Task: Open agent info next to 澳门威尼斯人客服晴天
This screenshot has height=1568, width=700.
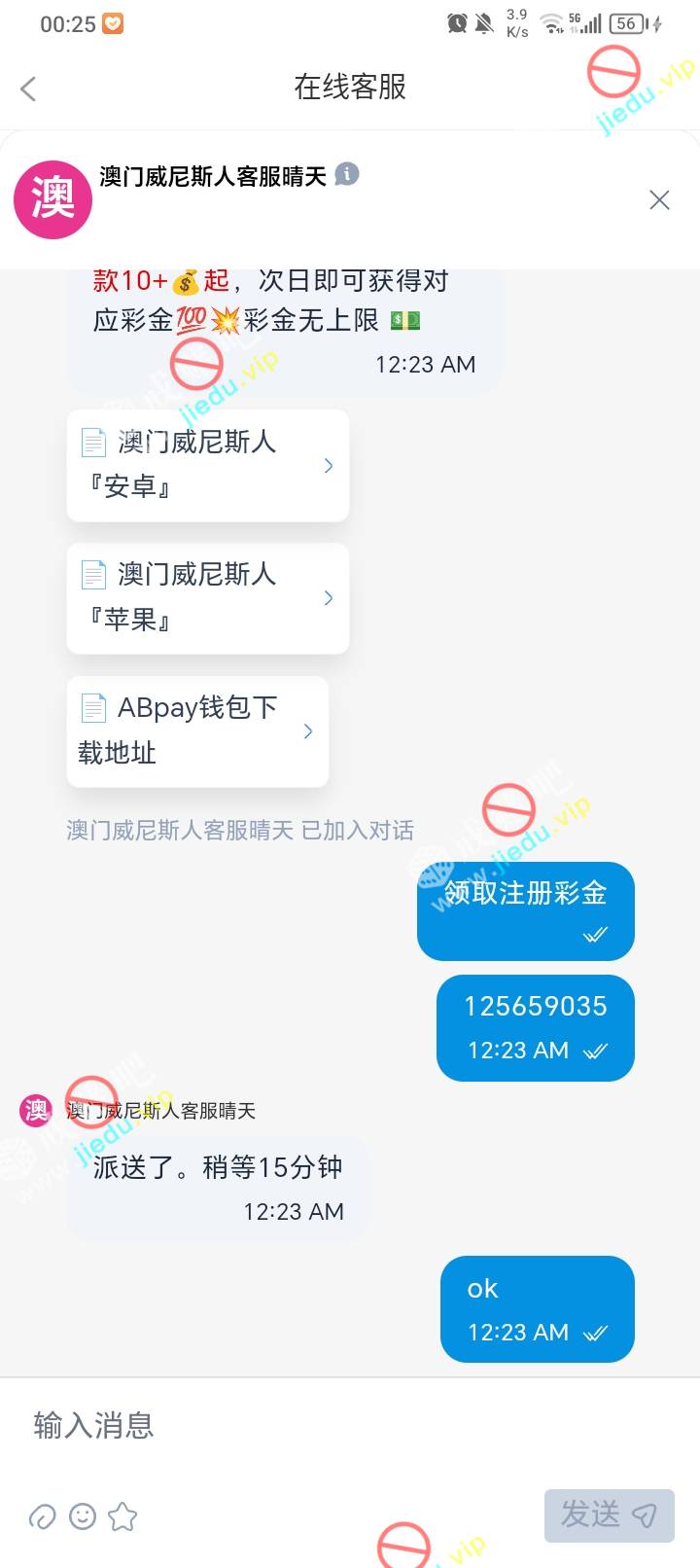Action: point(347,174)
